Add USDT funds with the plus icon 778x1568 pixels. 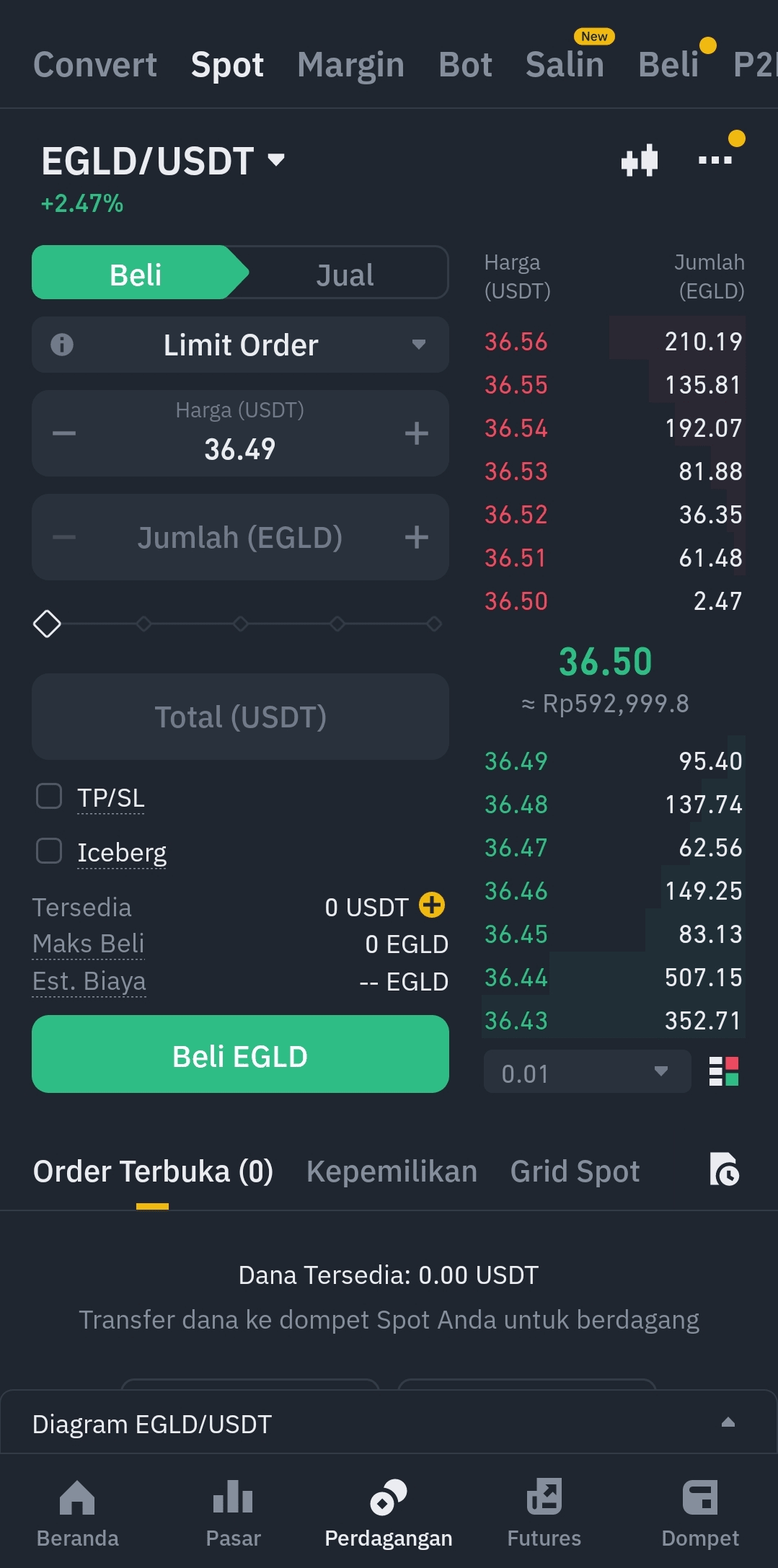432,905
